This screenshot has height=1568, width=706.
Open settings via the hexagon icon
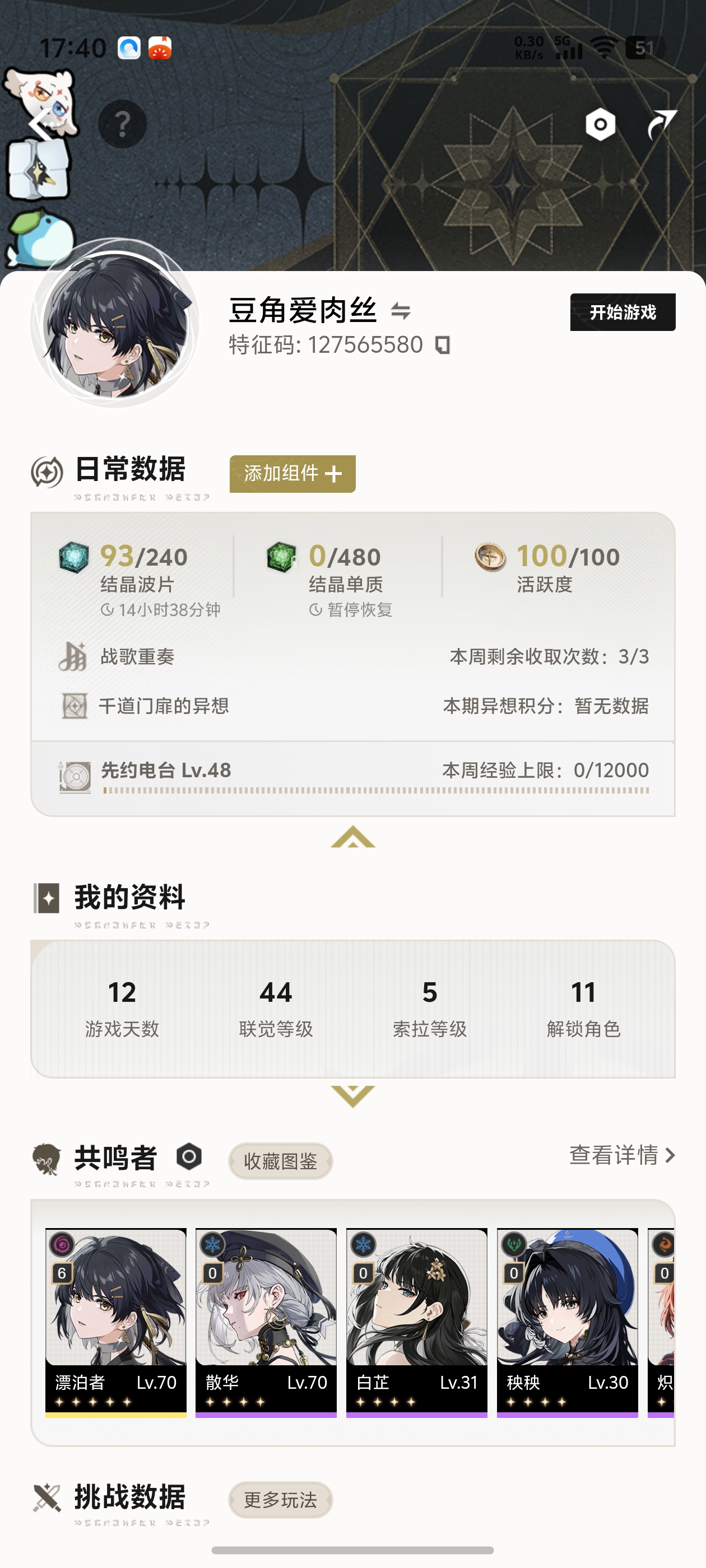[x=600, y=125]
